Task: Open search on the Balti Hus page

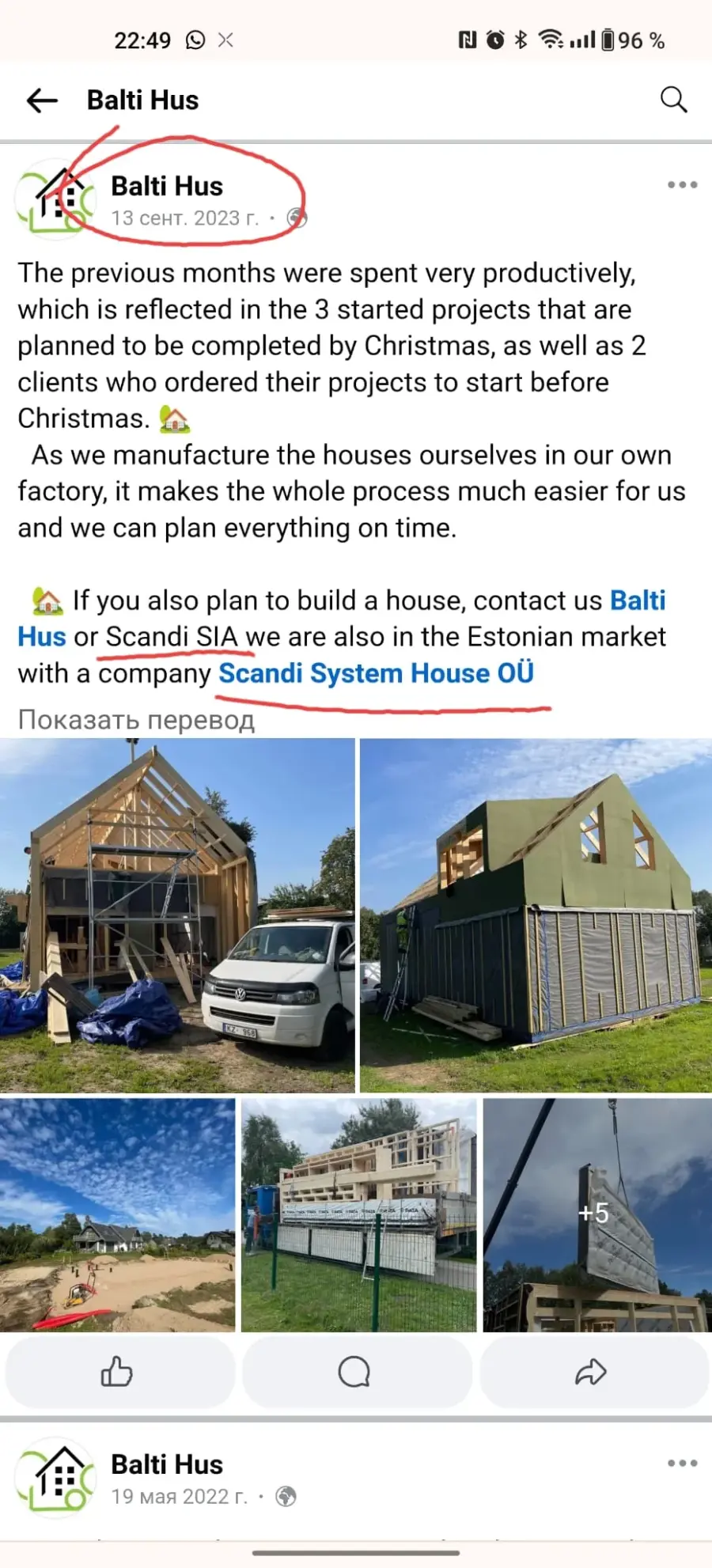Action: coord(673,100)
